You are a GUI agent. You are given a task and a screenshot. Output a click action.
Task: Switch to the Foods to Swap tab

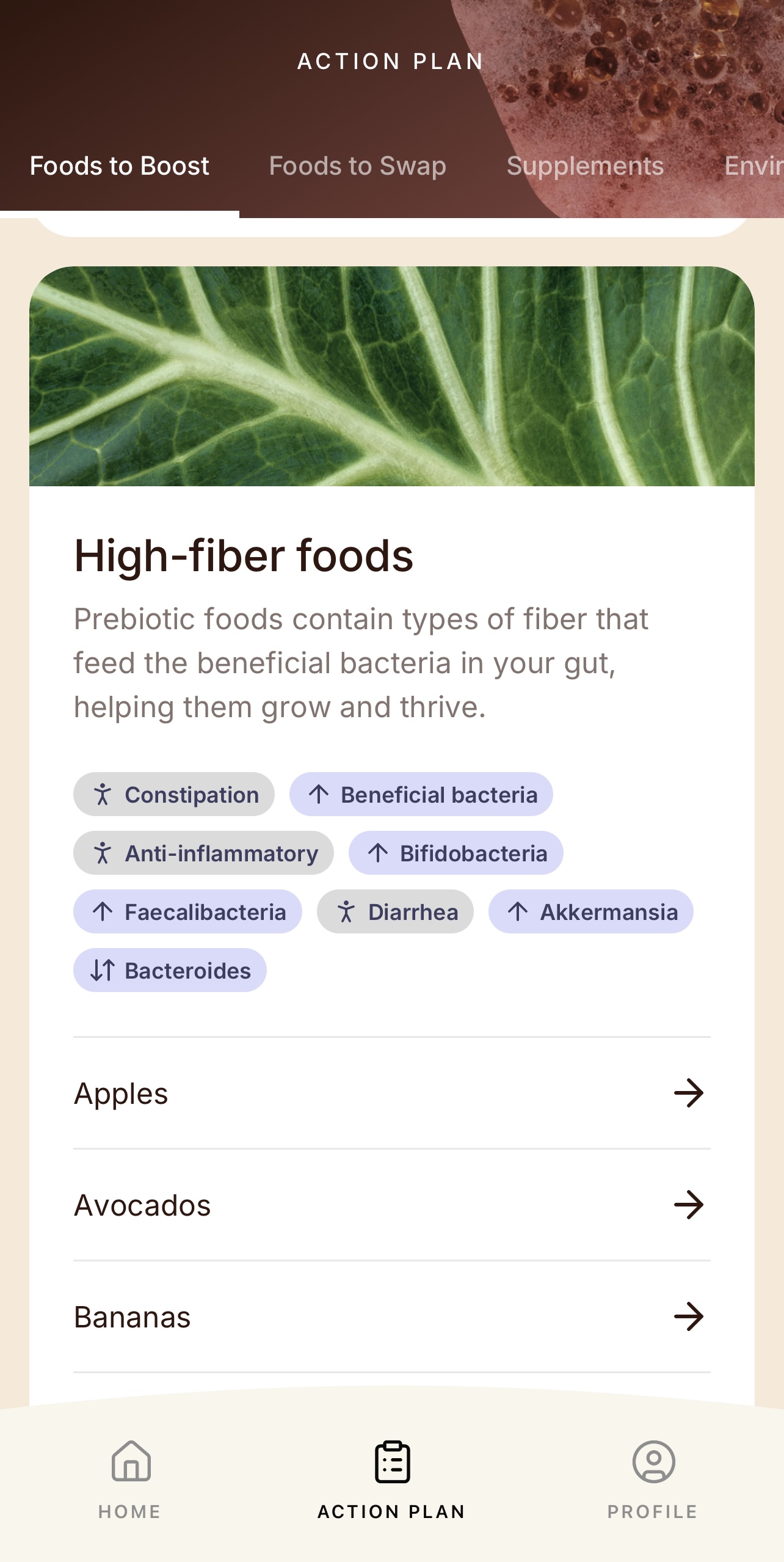[357, 166]
